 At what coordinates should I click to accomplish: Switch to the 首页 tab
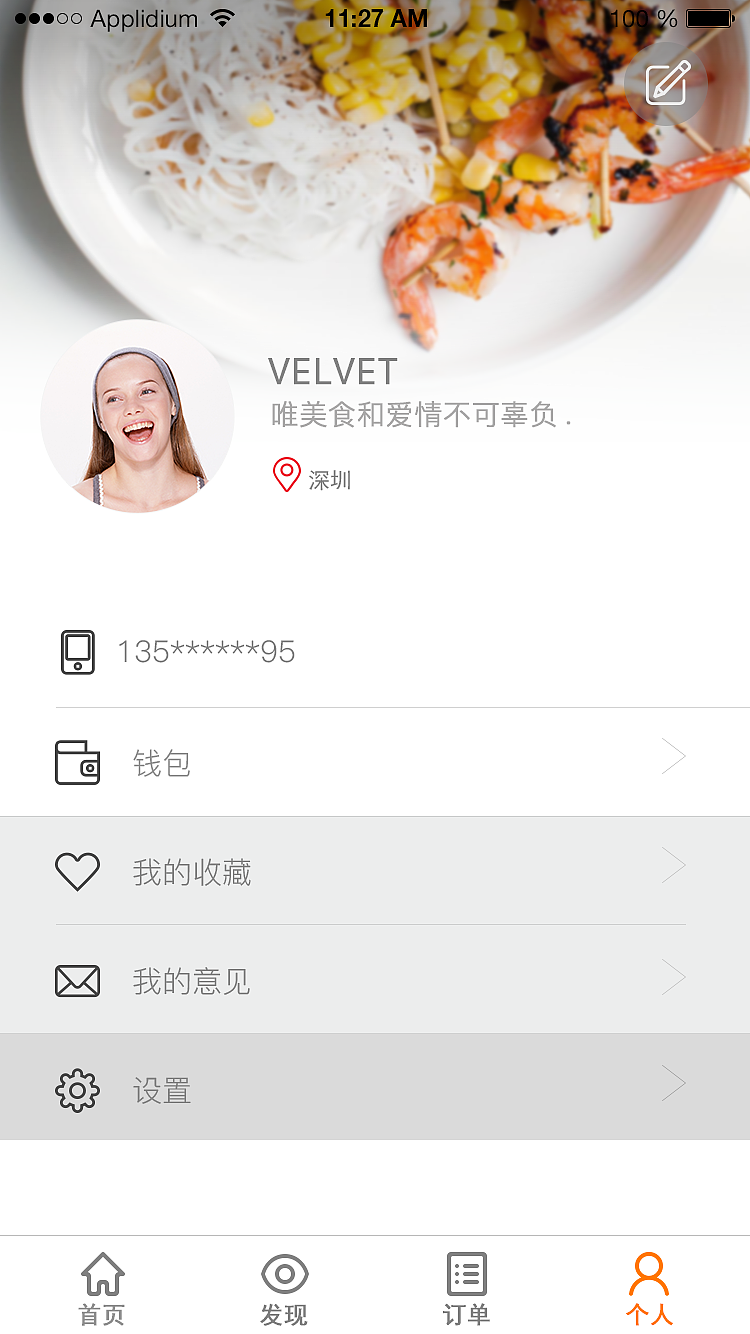tap(101, 1290)
